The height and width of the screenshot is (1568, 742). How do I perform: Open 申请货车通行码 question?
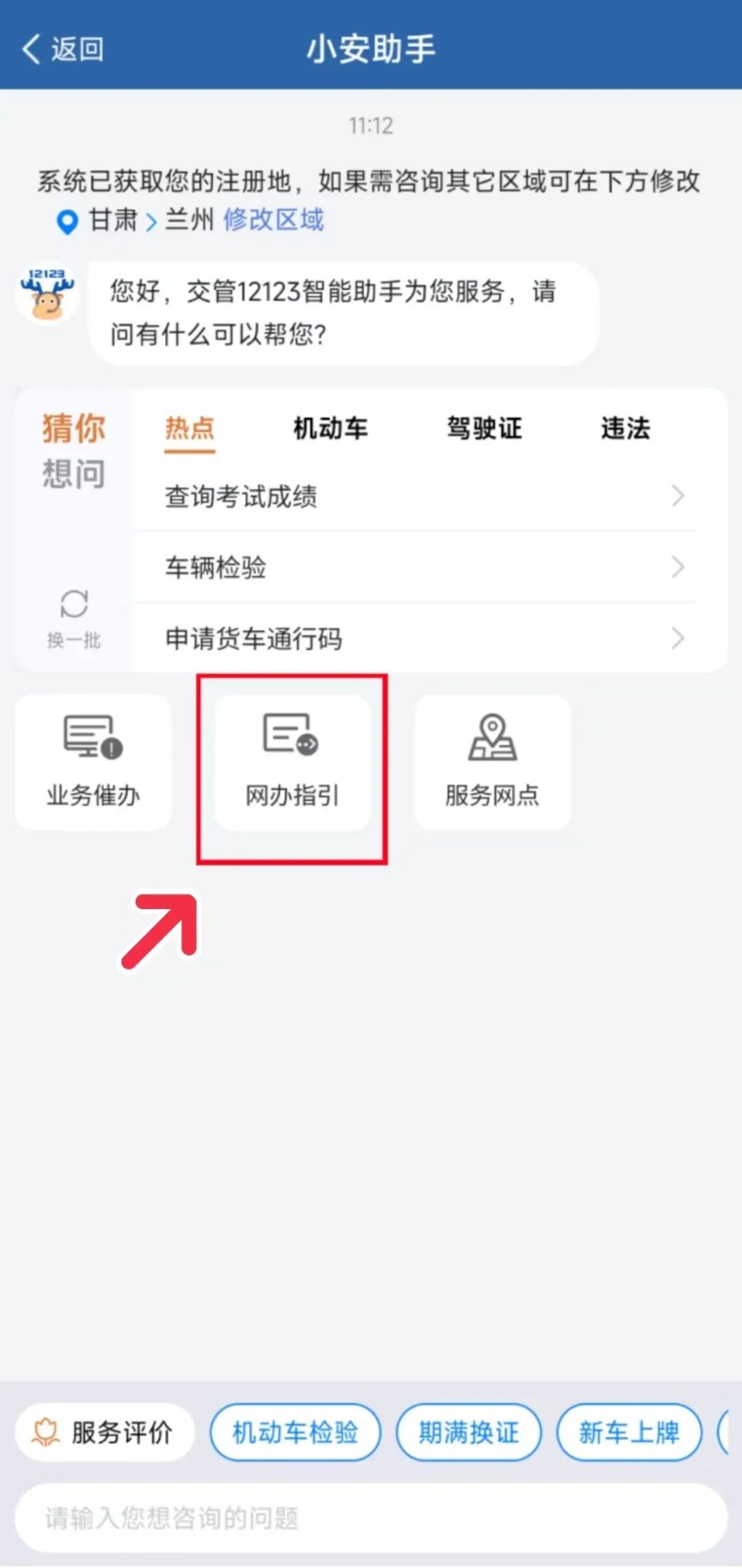423,639
